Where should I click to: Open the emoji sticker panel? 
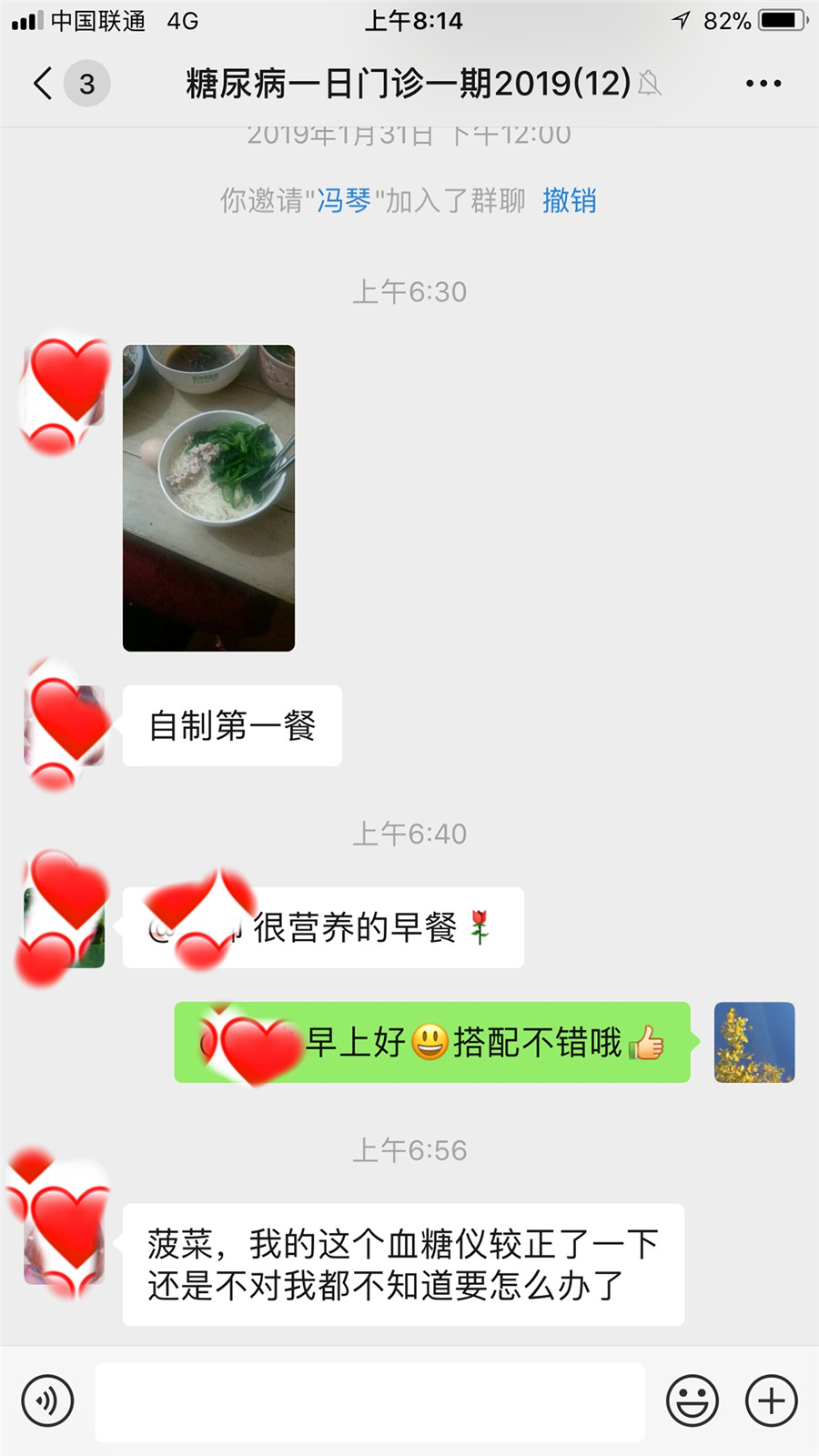693,1400
